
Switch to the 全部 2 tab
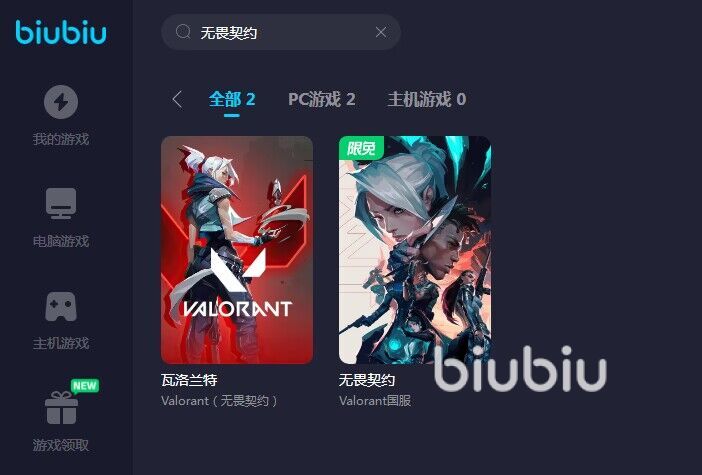point(232,99)
